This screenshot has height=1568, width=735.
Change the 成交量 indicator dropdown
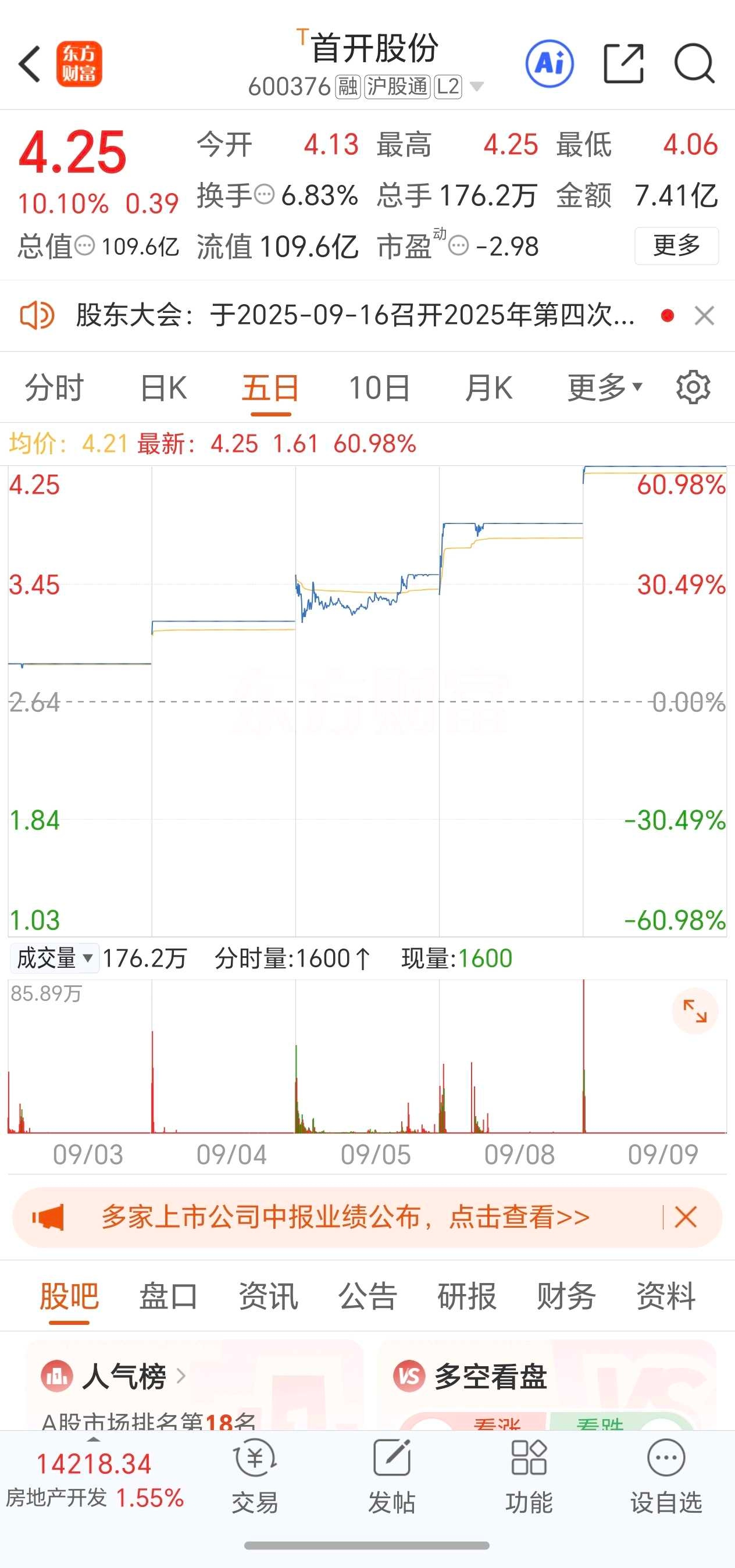click(55, 958)
